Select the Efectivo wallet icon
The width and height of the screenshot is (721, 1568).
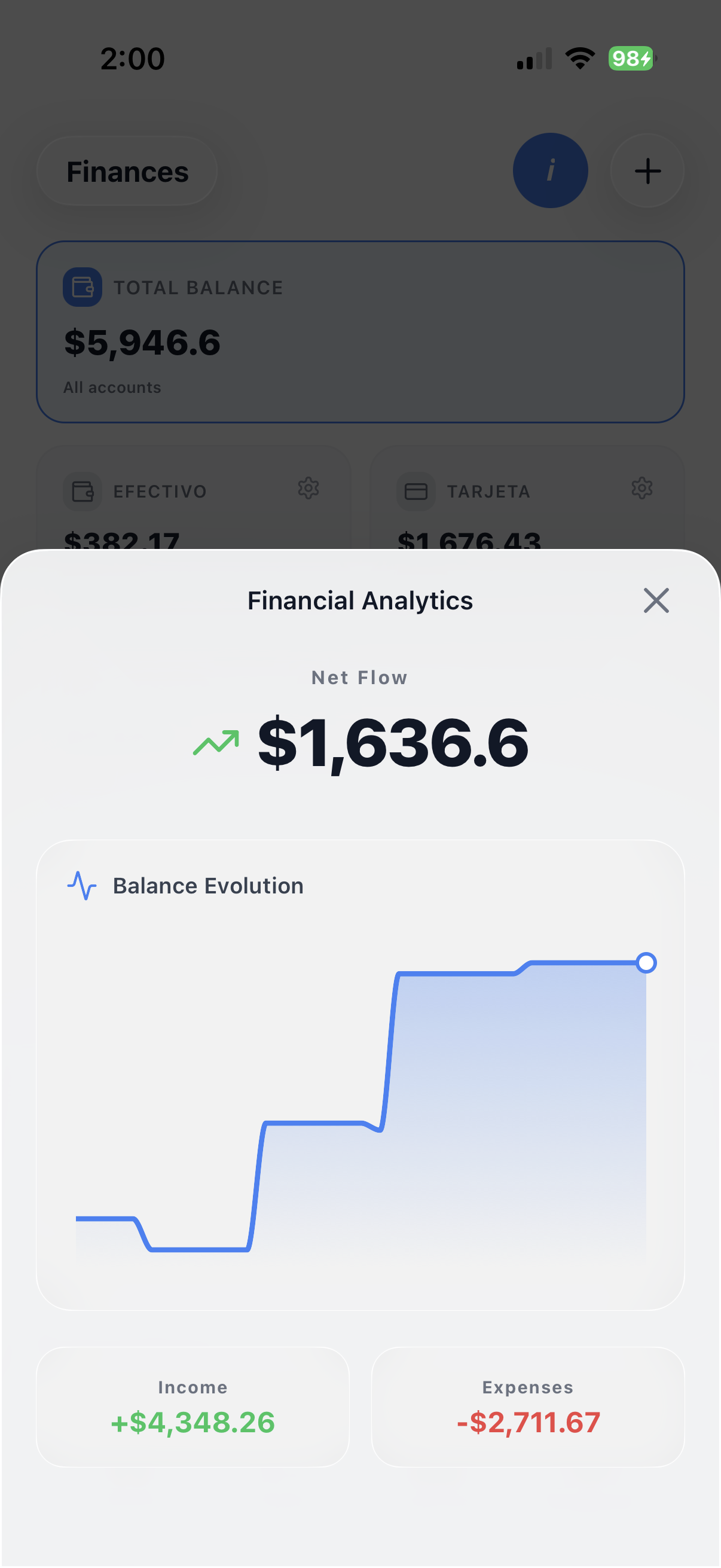click(83, 491)
